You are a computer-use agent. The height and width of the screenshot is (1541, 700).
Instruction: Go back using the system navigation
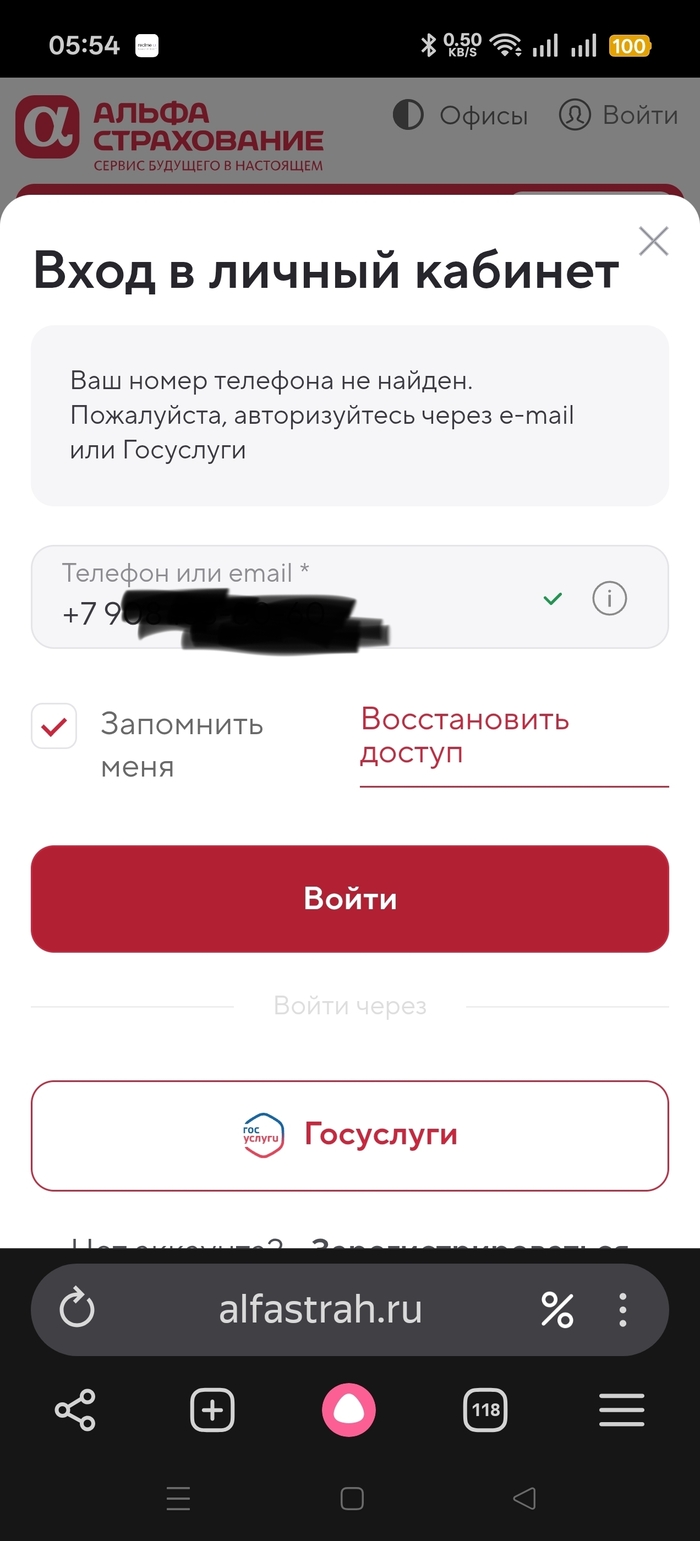(524, 1498)
